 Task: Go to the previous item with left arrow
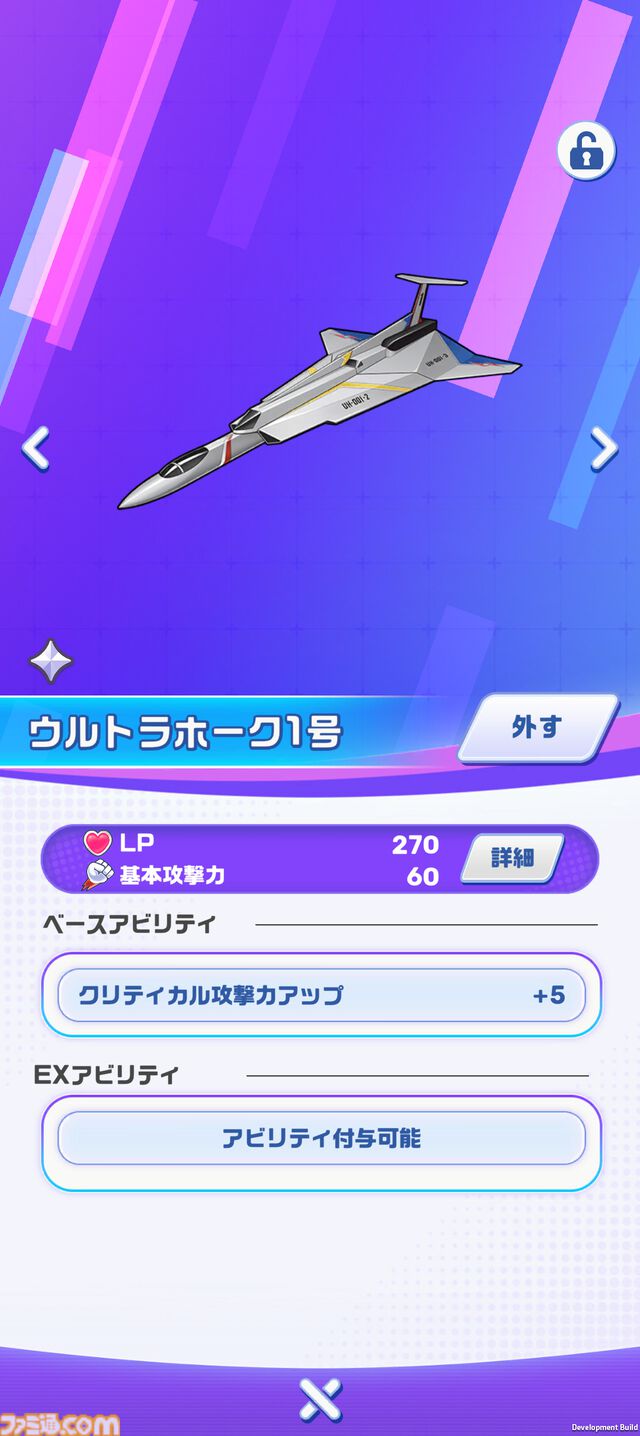coord(35,448)
